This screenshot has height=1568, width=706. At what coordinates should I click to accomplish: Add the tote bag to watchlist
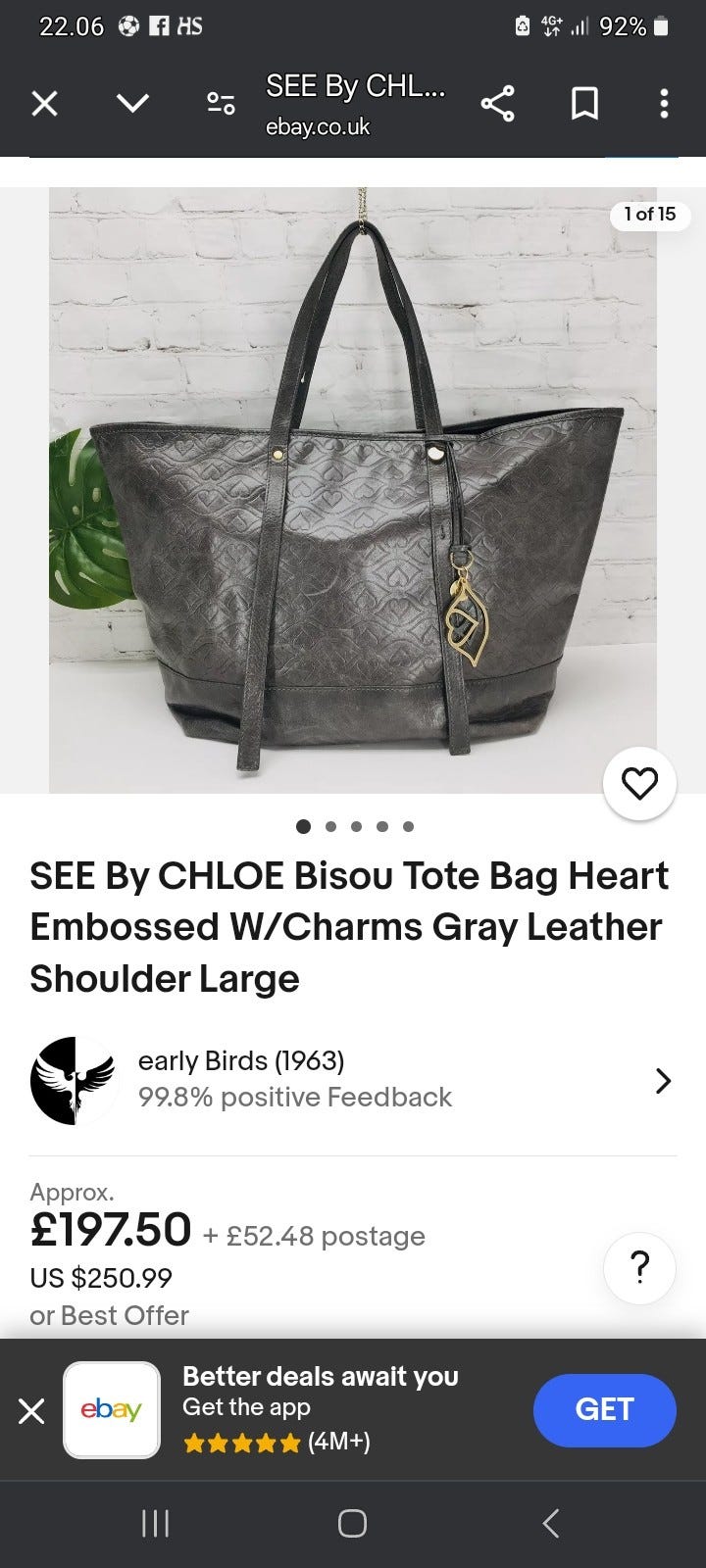pyautogui.click(x=639, y=784)
